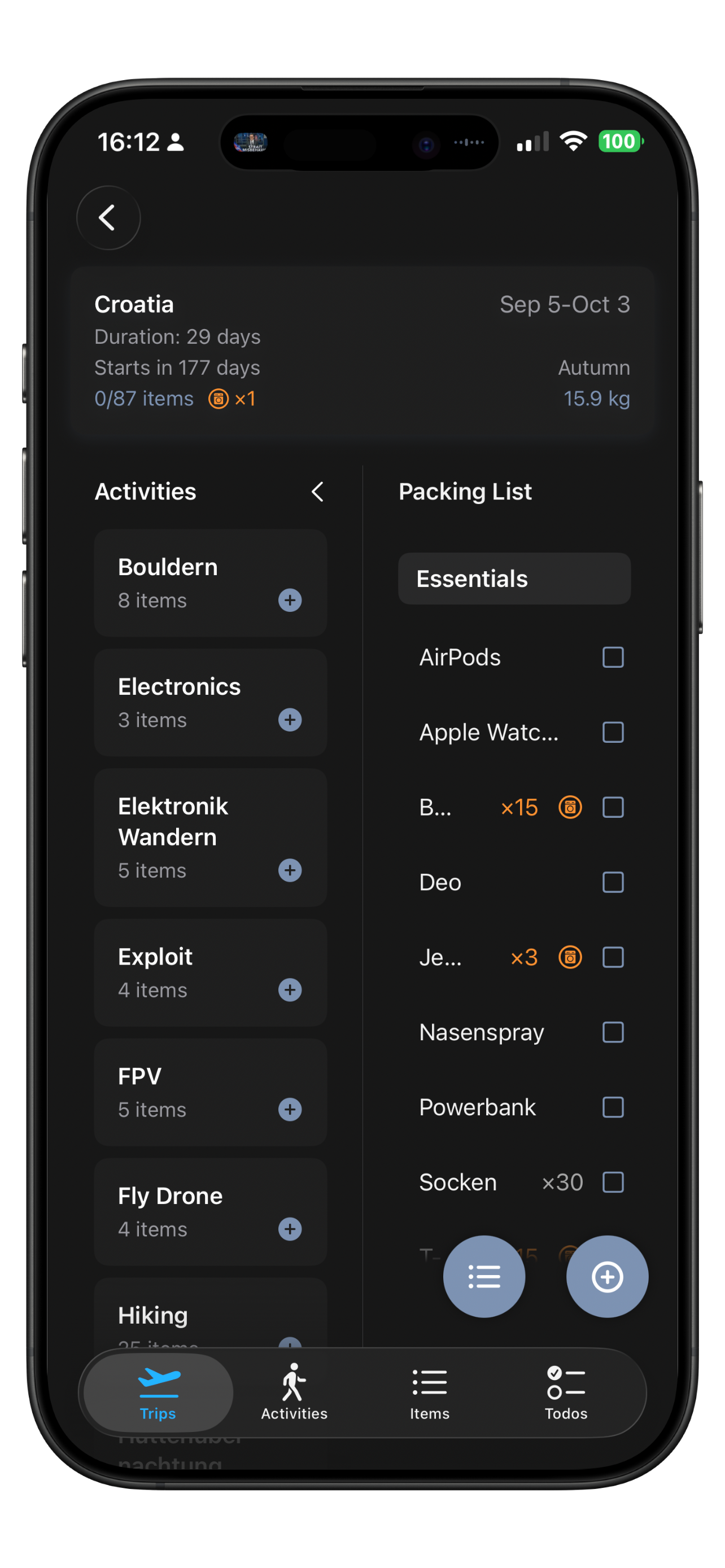725x1568 pixels.
Task: Tick the Deo checkbox
Action: [613, 882]
